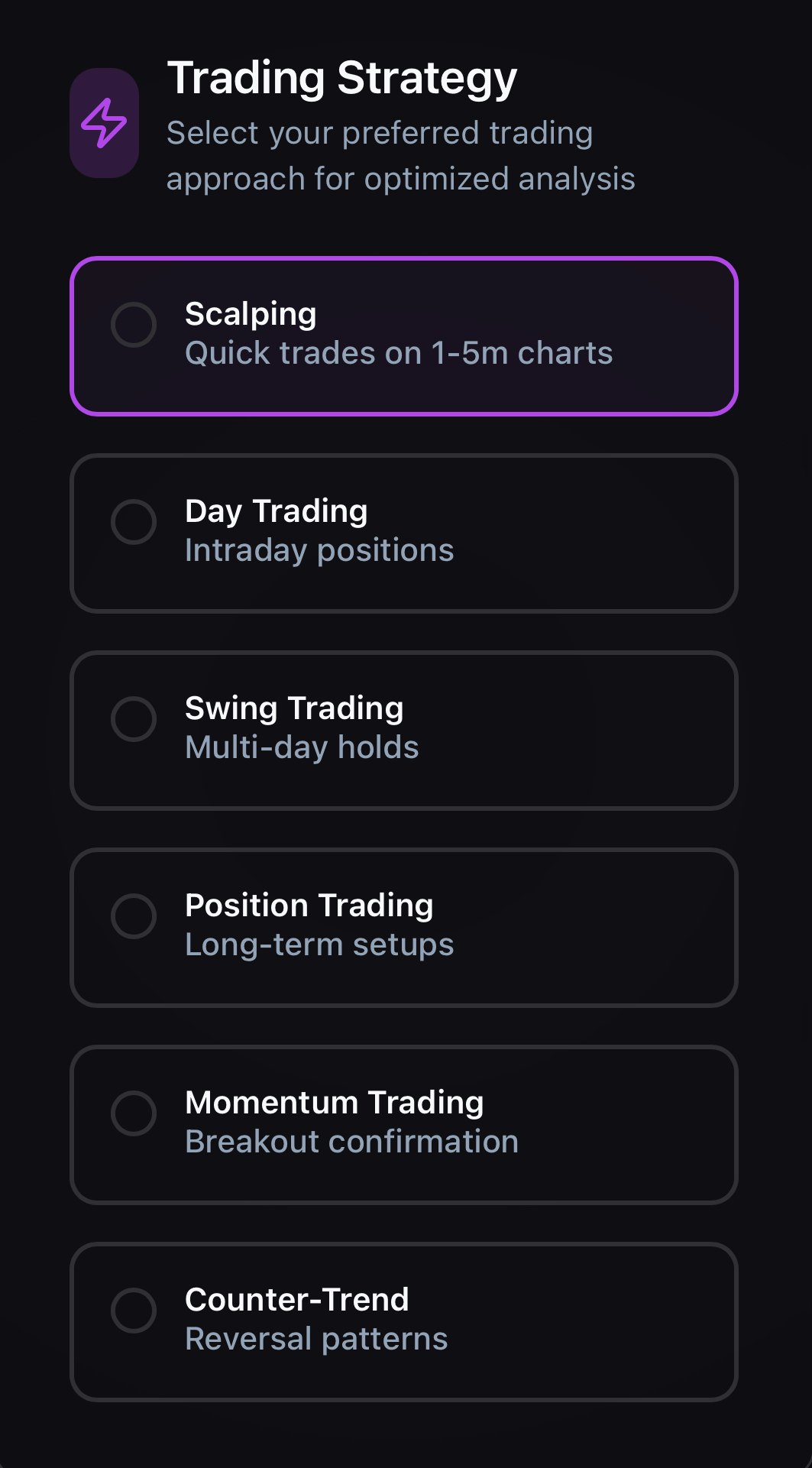Click the Long-term setups subtitle
The image size is (812, 1468).
[x=319, y=944]
